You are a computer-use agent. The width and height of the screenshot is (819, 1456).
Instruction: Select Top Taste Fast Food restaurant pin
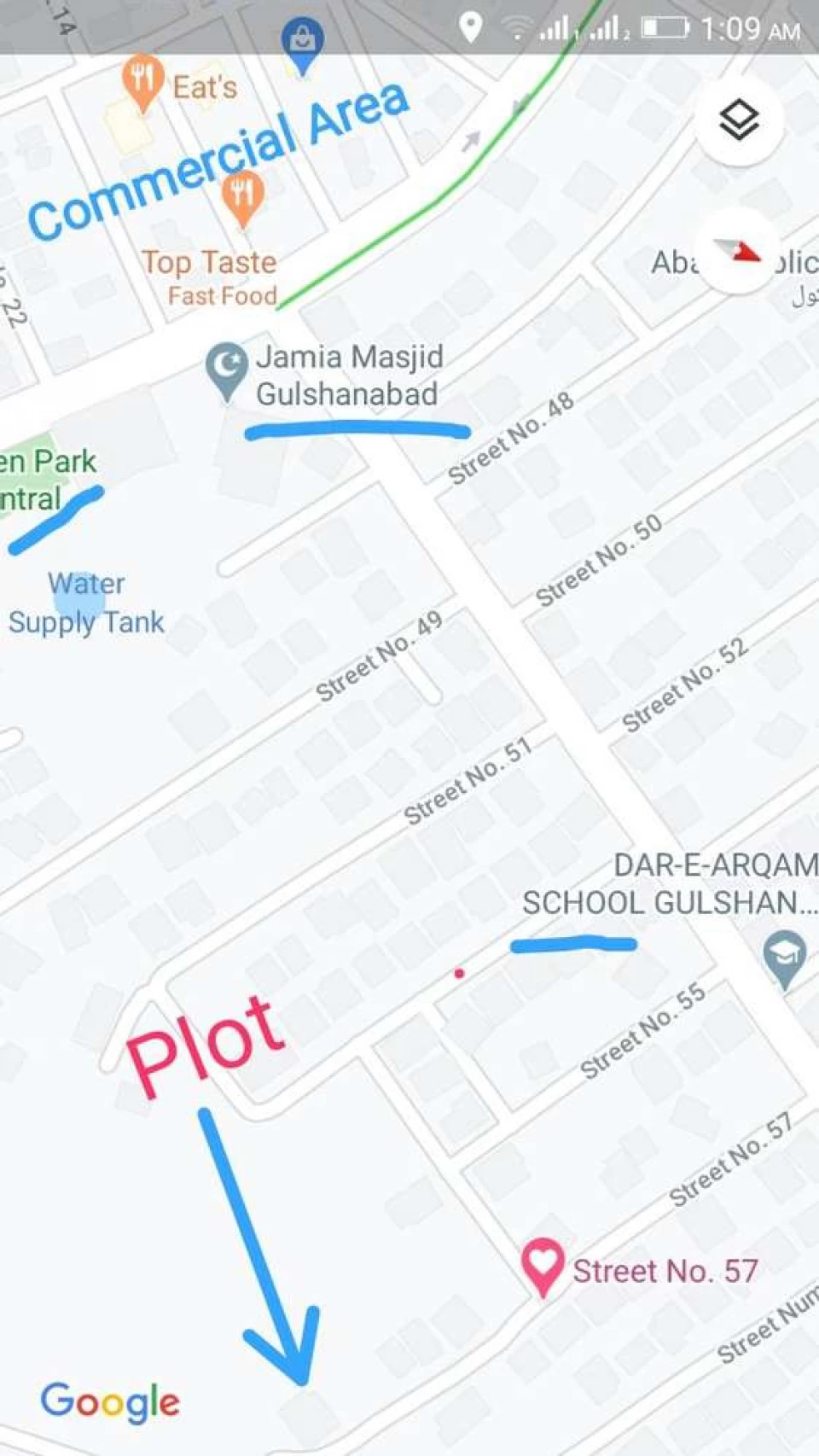tap(243, 199)
